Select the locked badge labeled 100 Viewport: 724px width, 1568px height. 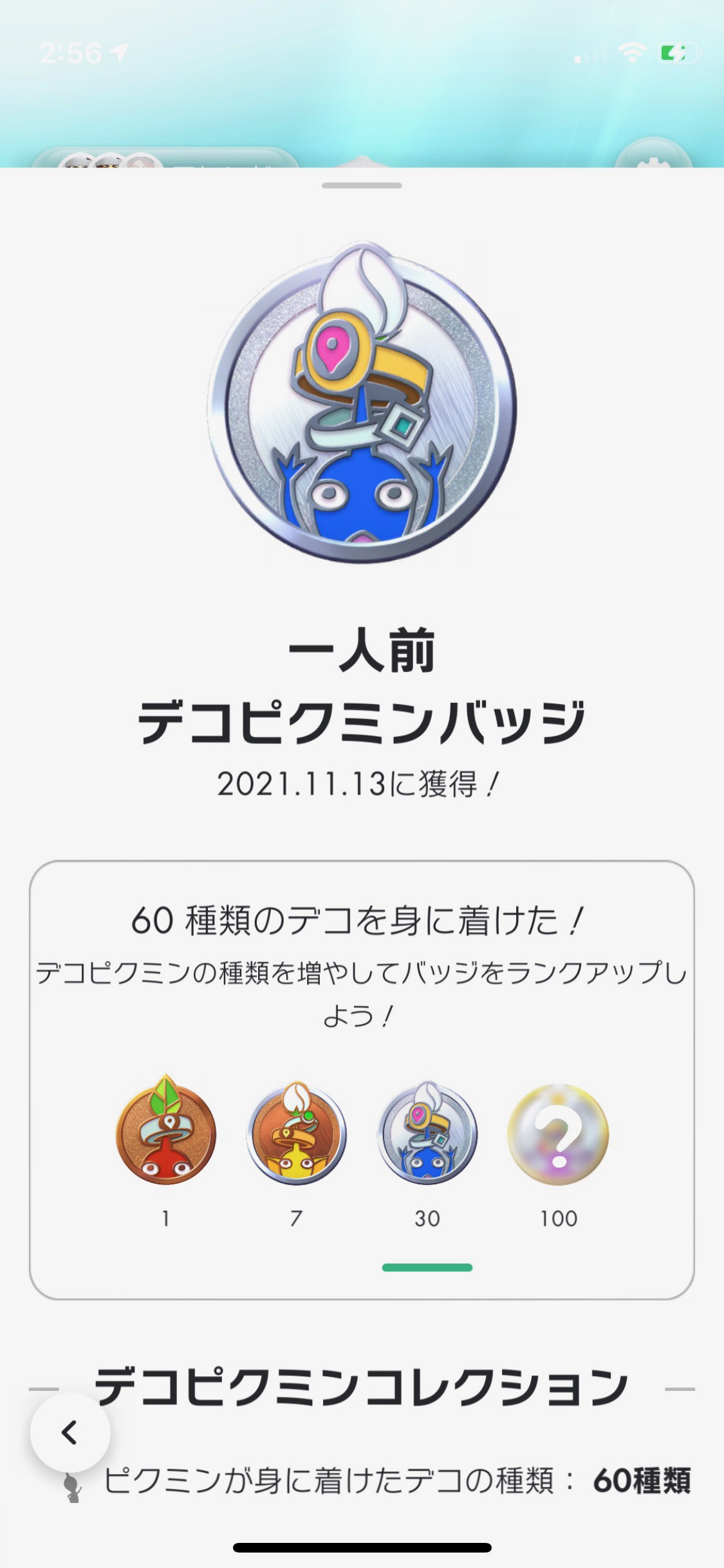point(558,1134)
